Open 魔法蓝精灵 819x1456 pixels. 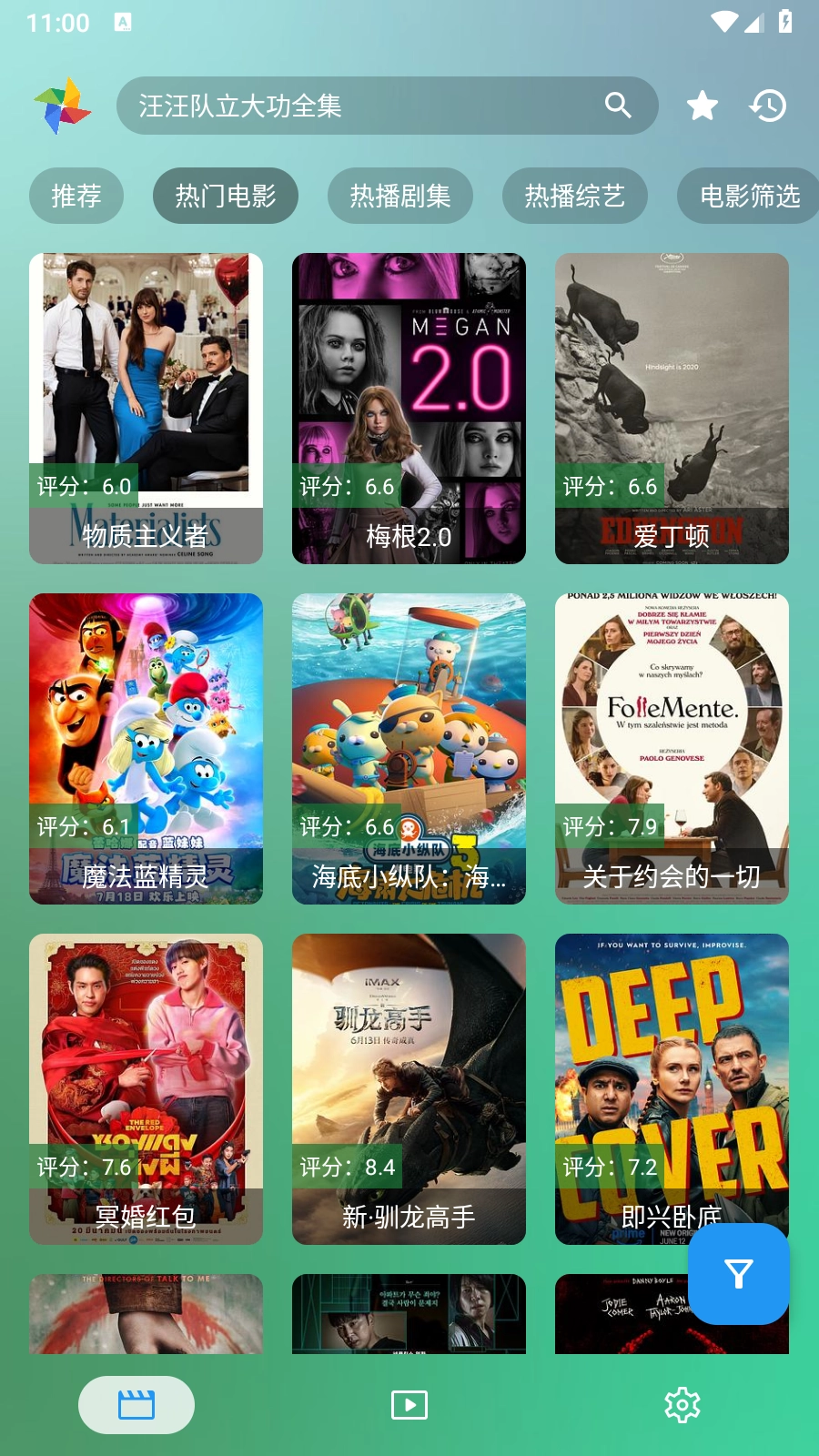pyautogui.click(x=146, y=748)
